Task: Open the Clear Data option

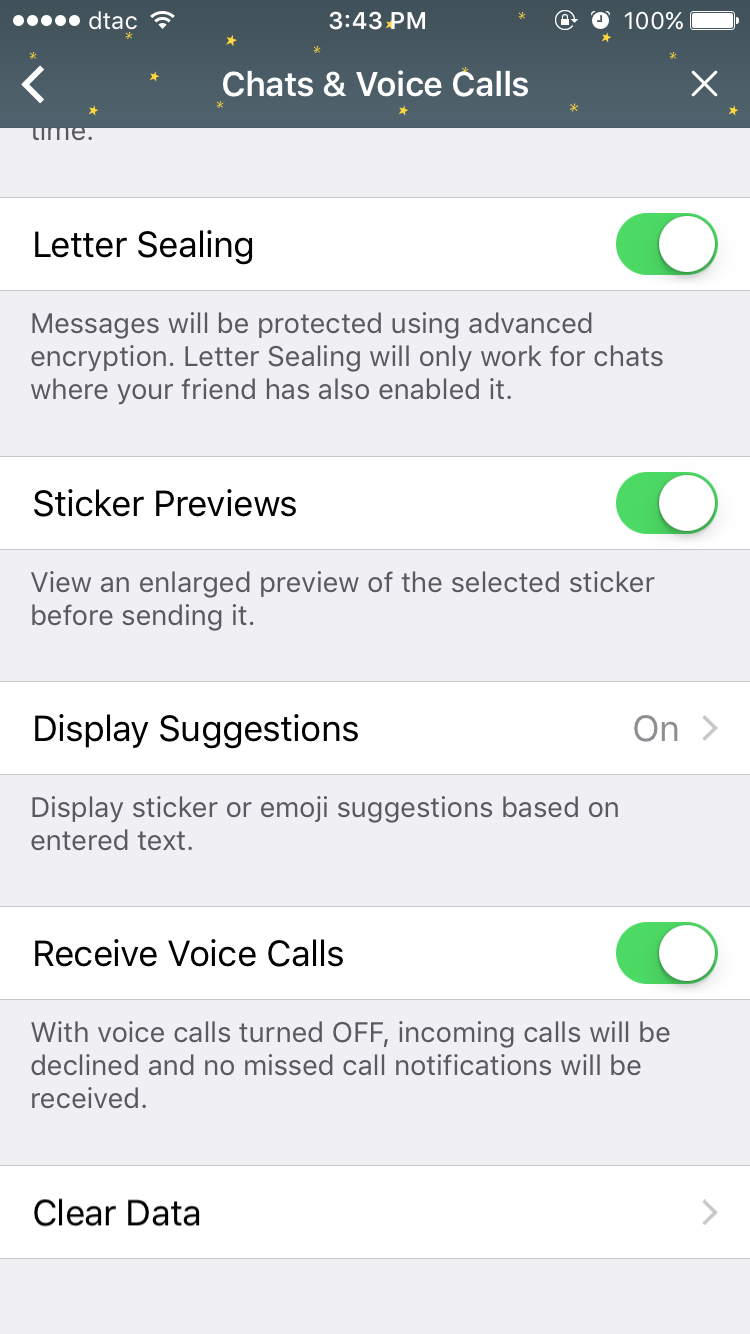Action: (375, 1213)
